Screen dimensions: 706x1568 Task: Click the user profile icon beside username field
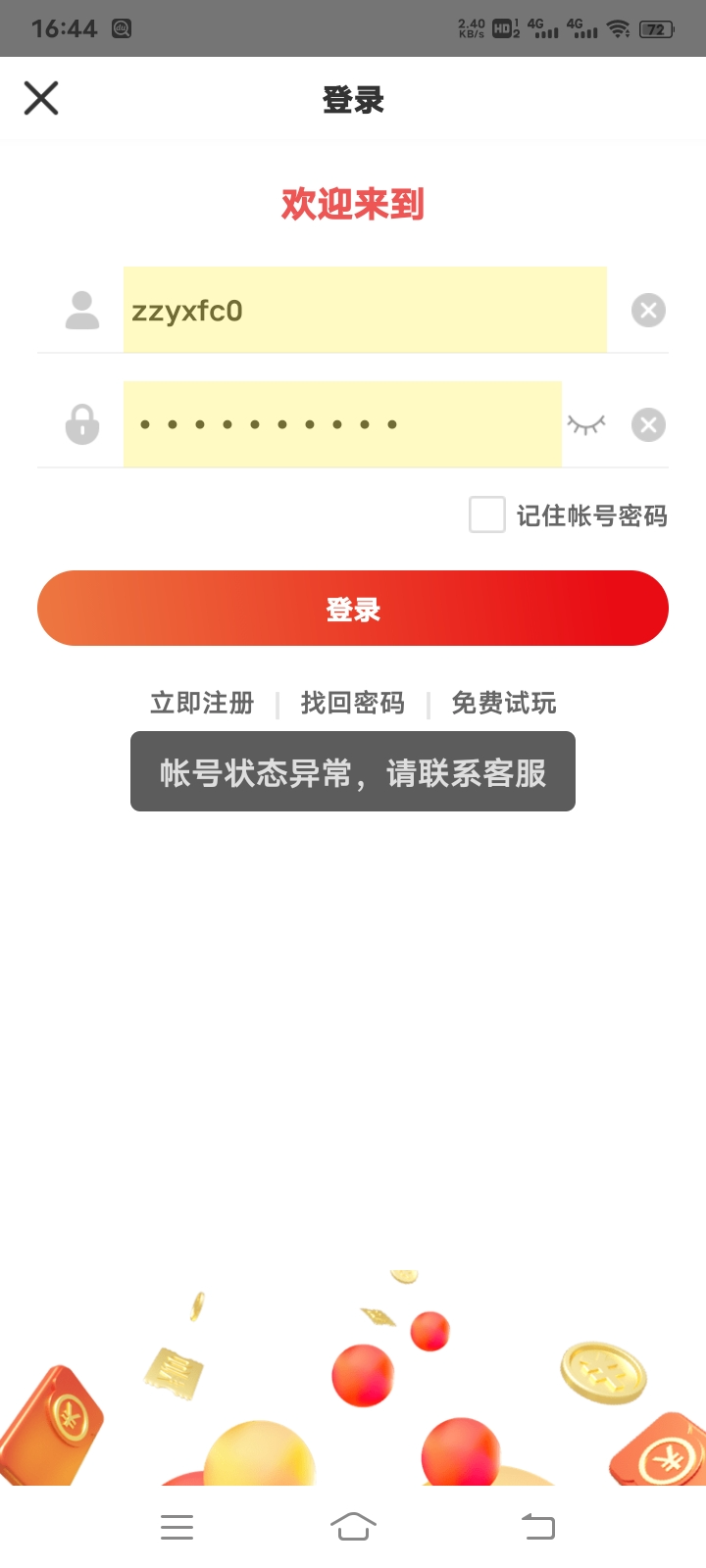click(x=80, y=311)
